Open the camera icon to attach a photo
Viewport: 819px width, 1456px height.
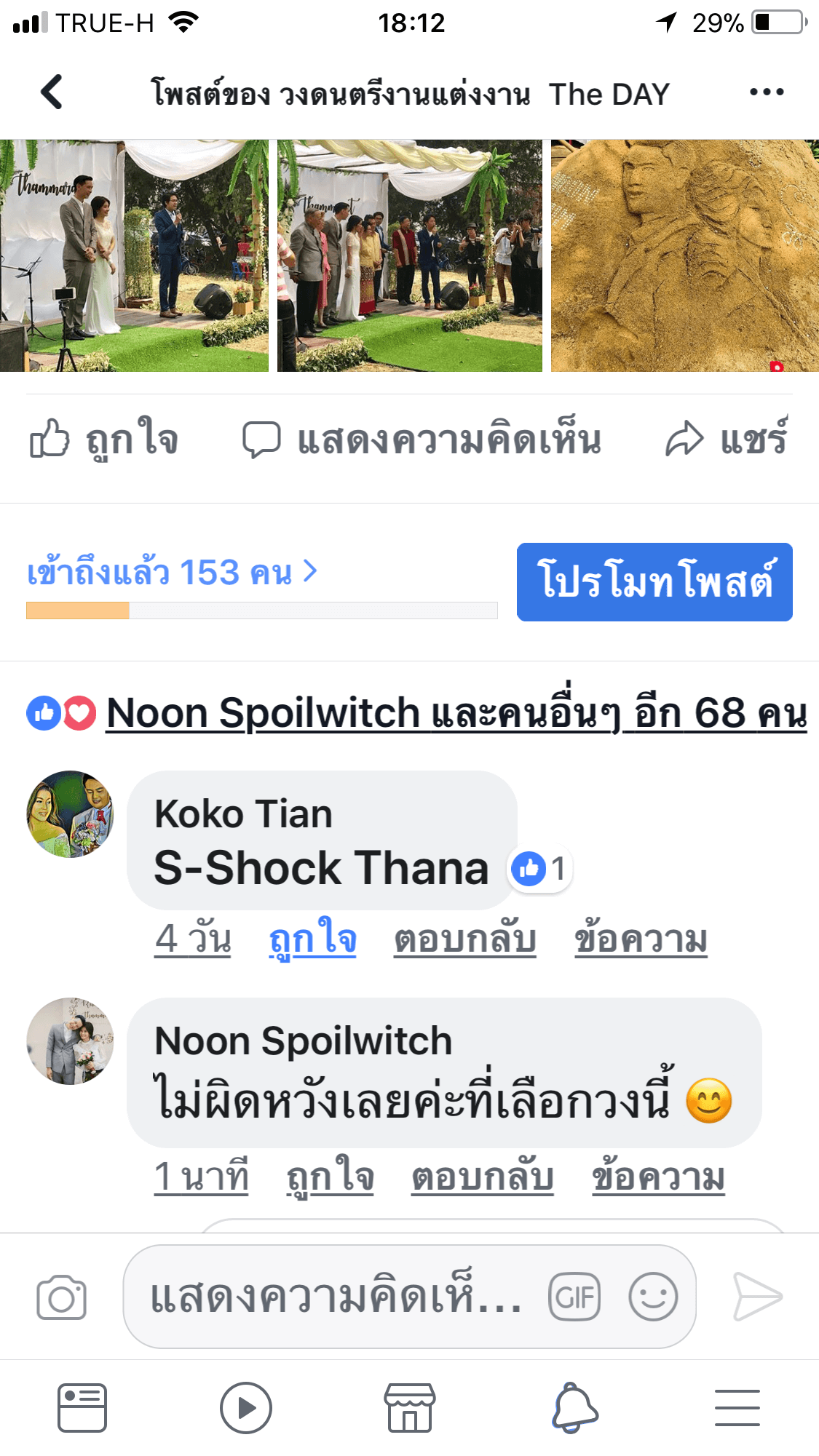point(61,1297)
